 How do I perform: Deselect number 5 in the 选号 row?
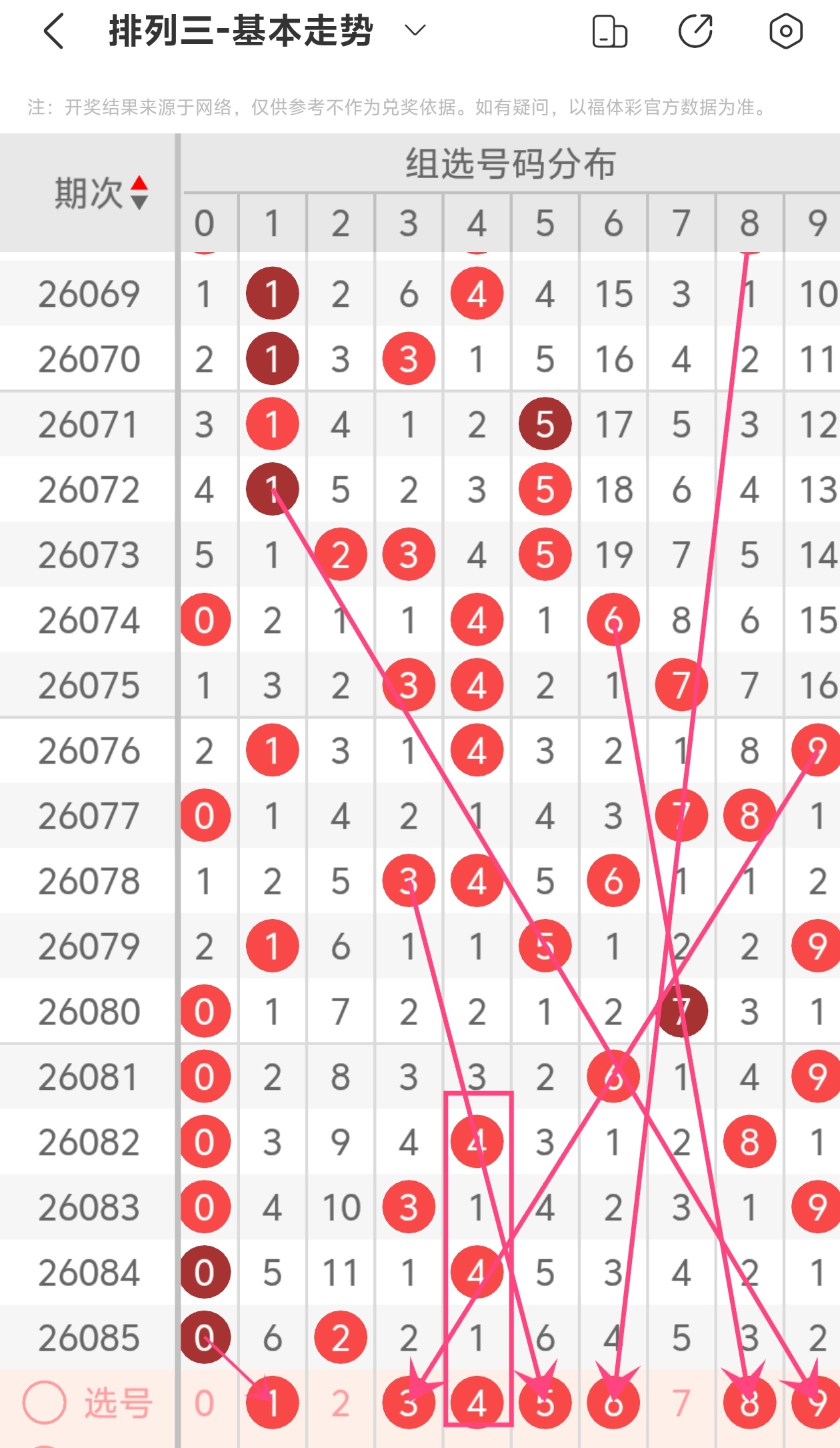(x=545, y=1403)
